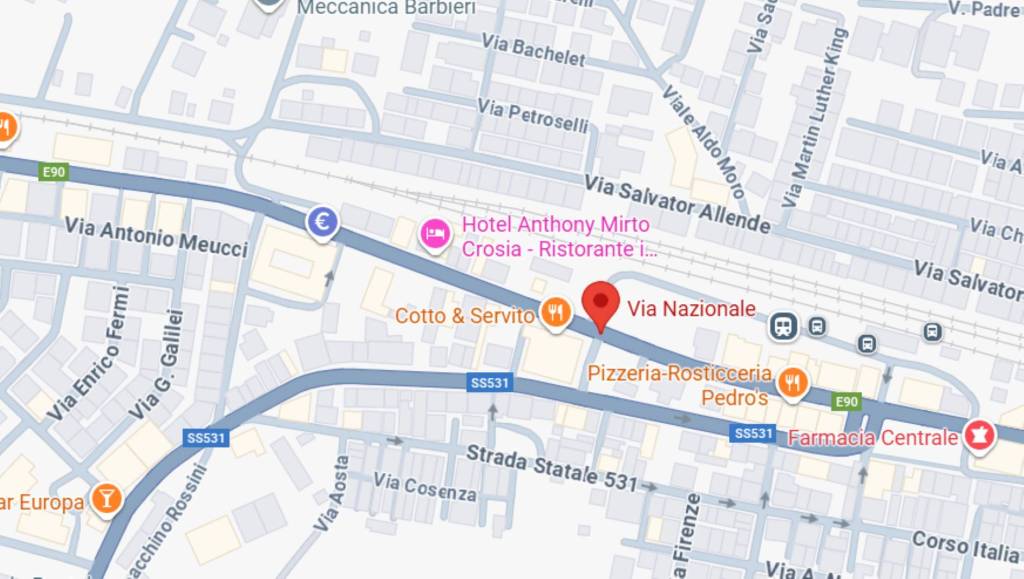Tap the red Via Nazionale location pin
The height and width of the screenshot is (579, 1024).
[600, 304]
